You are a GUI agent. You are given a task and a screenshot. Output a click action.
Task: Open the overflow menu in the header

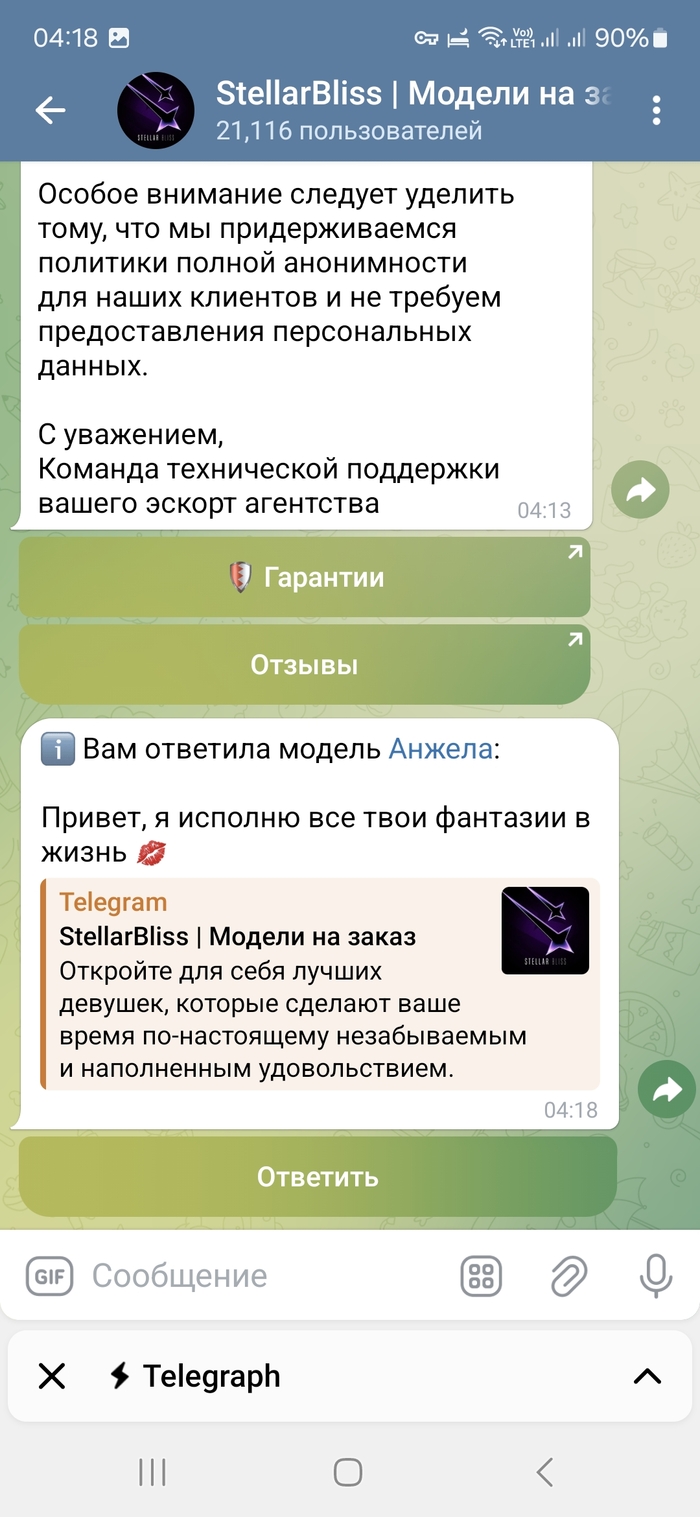(656, 110)
